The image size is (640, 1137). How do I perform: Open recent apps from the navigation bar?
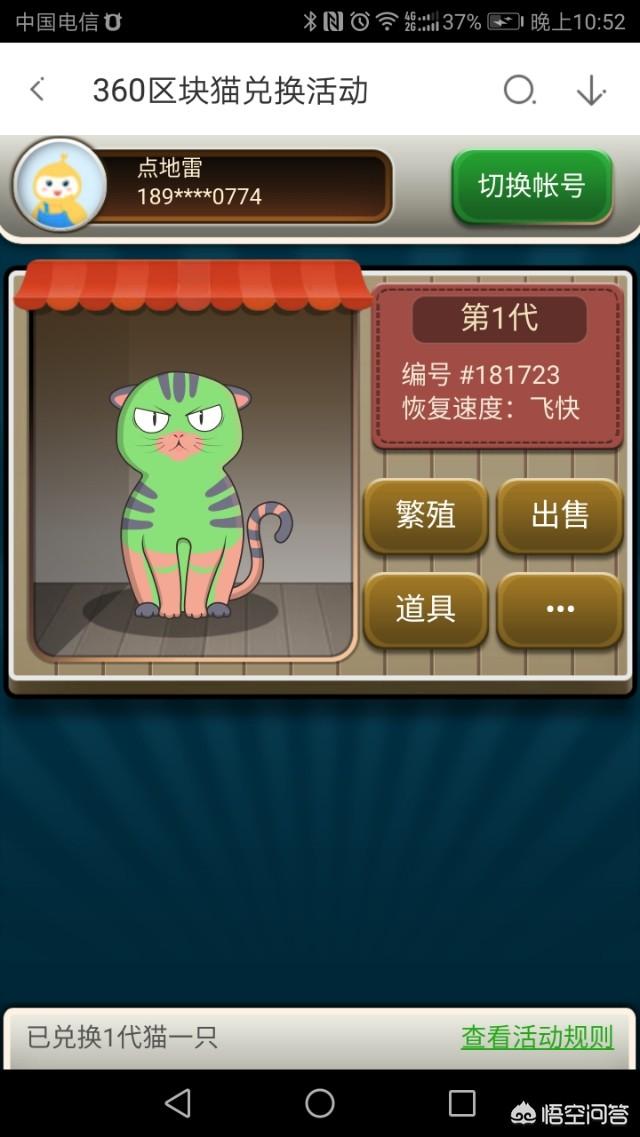pyautogui.click(x=462, y=1103)
